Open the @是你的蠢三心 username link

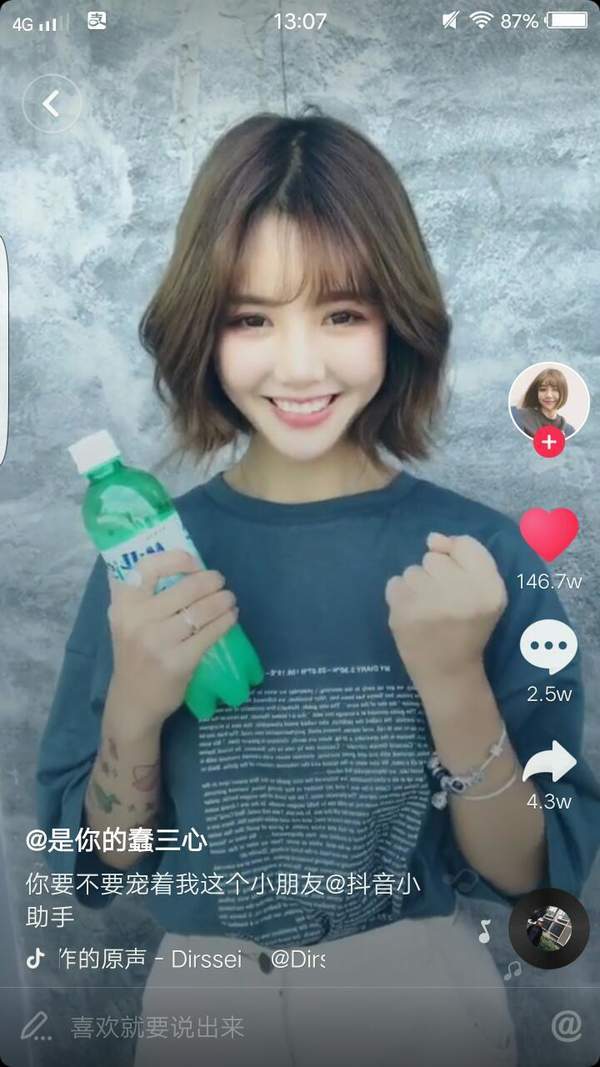[116, 840]
